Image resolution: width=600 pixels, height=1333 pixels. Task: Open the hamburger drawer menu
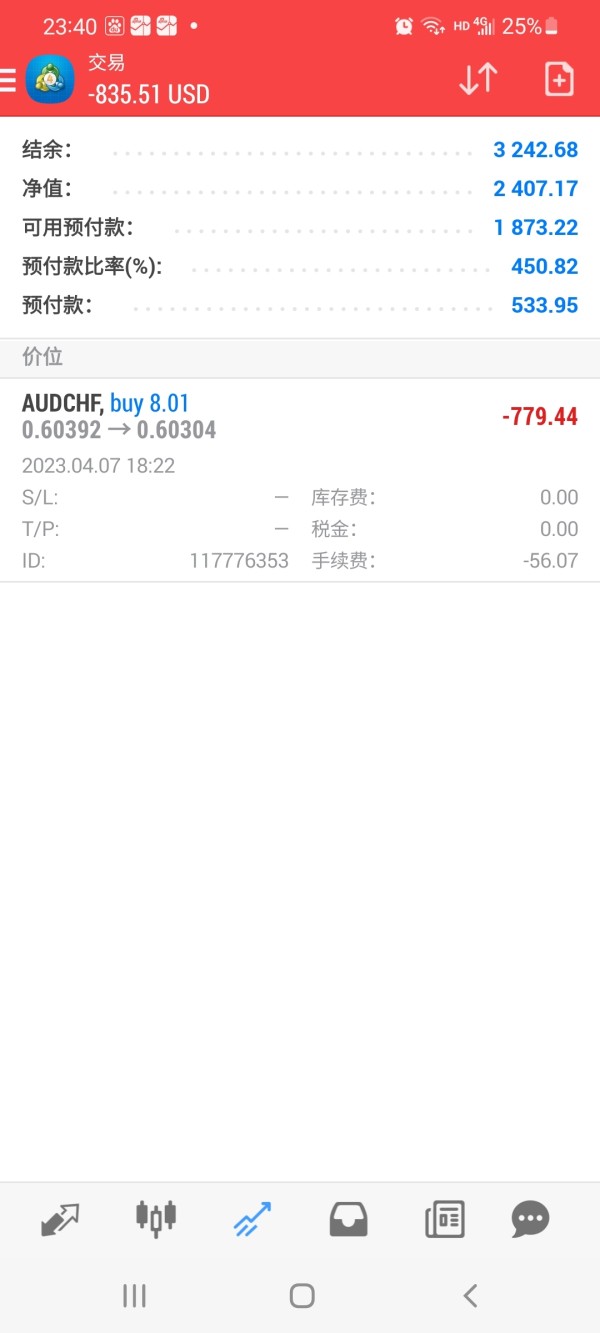pos(8,80)
